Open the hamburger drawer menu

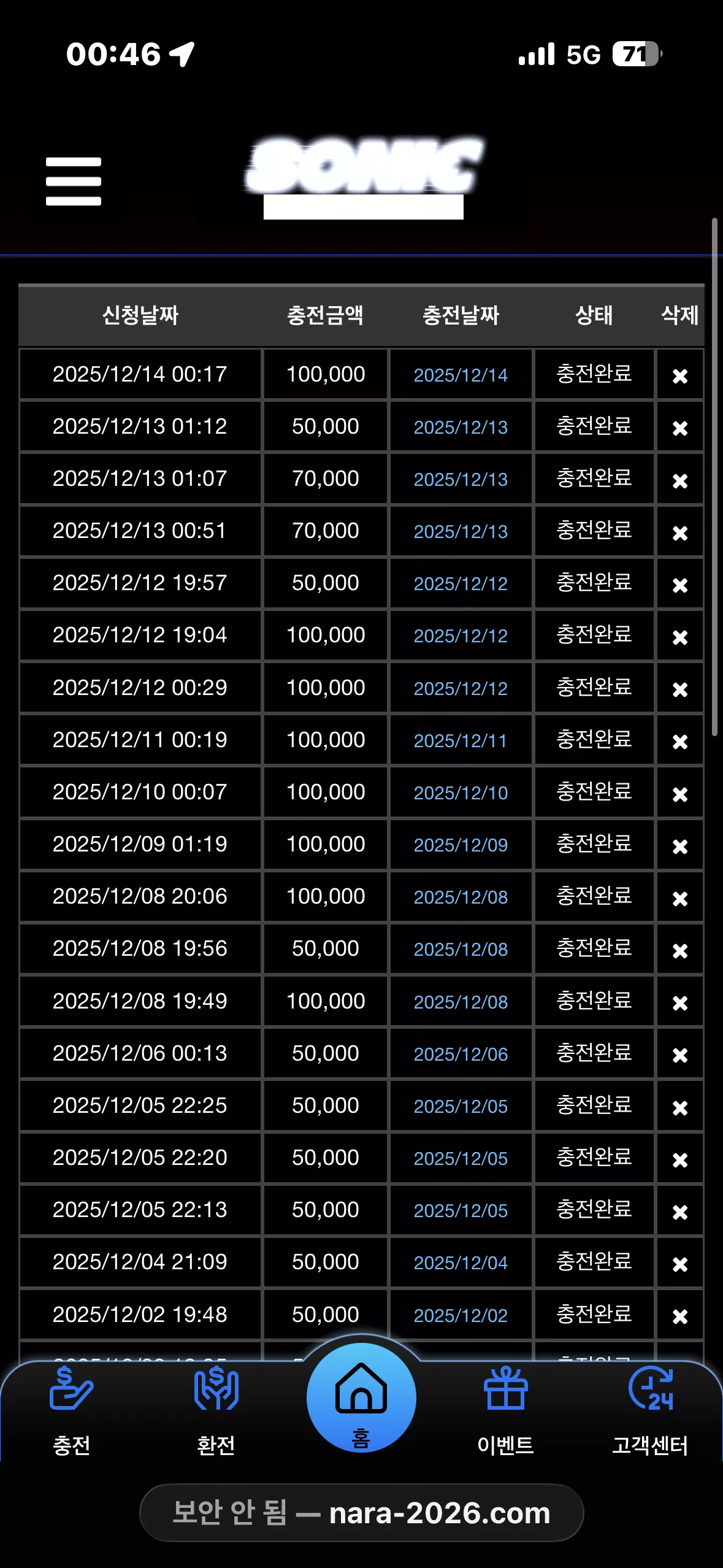pyautogui.click(x=73, y=182)
